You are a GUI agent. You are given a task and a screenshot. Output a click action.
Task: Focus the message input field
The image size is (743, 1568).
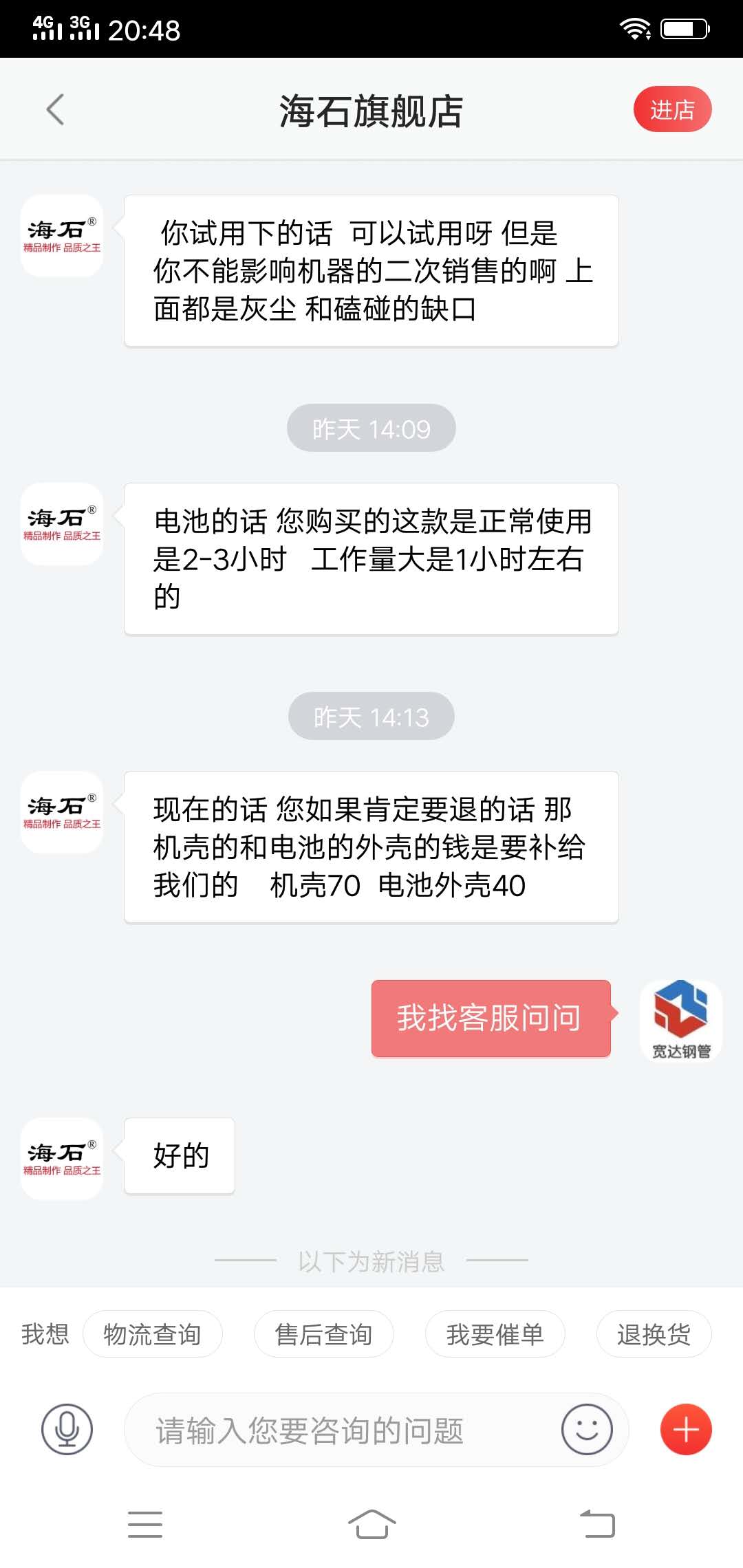click(337, 1430)
